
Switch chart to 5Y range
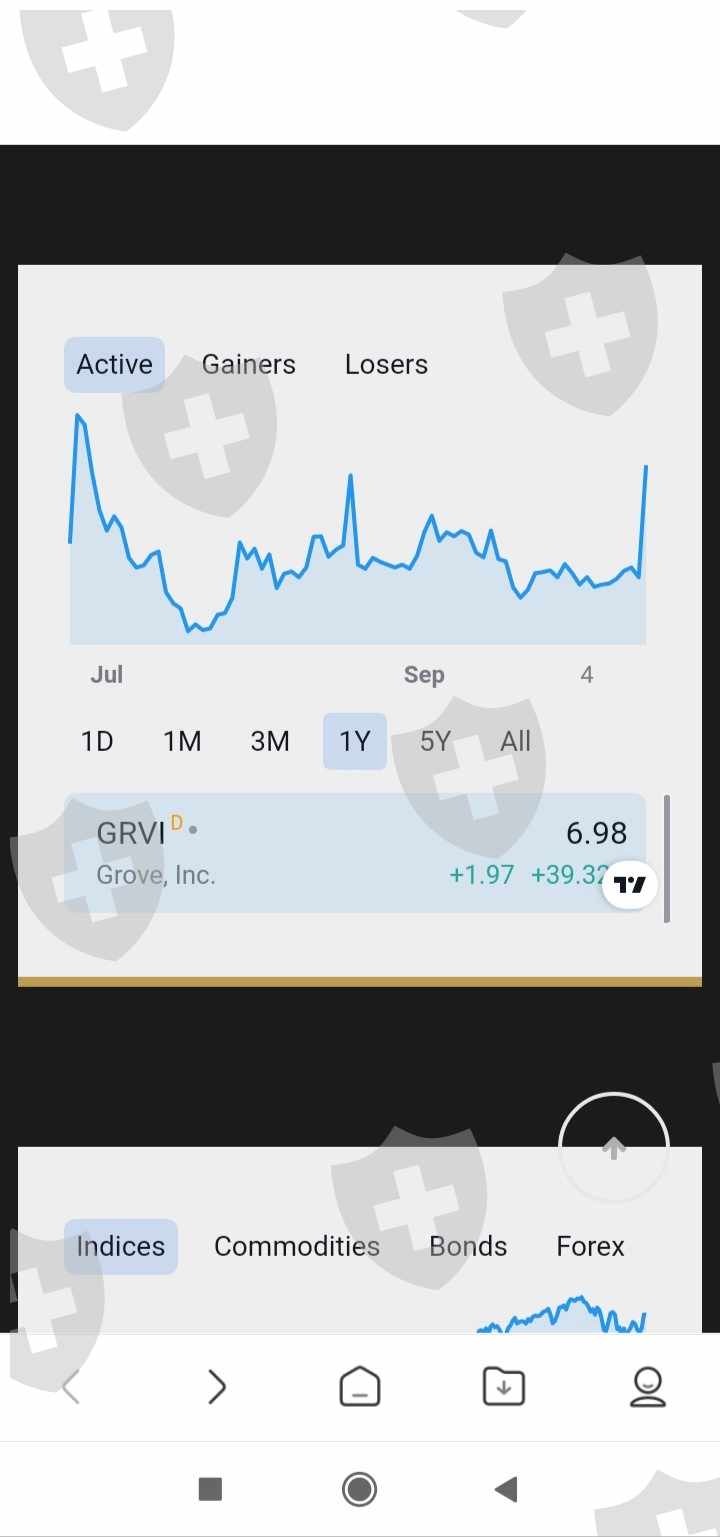pyautogui.click(x=435, y=742)
